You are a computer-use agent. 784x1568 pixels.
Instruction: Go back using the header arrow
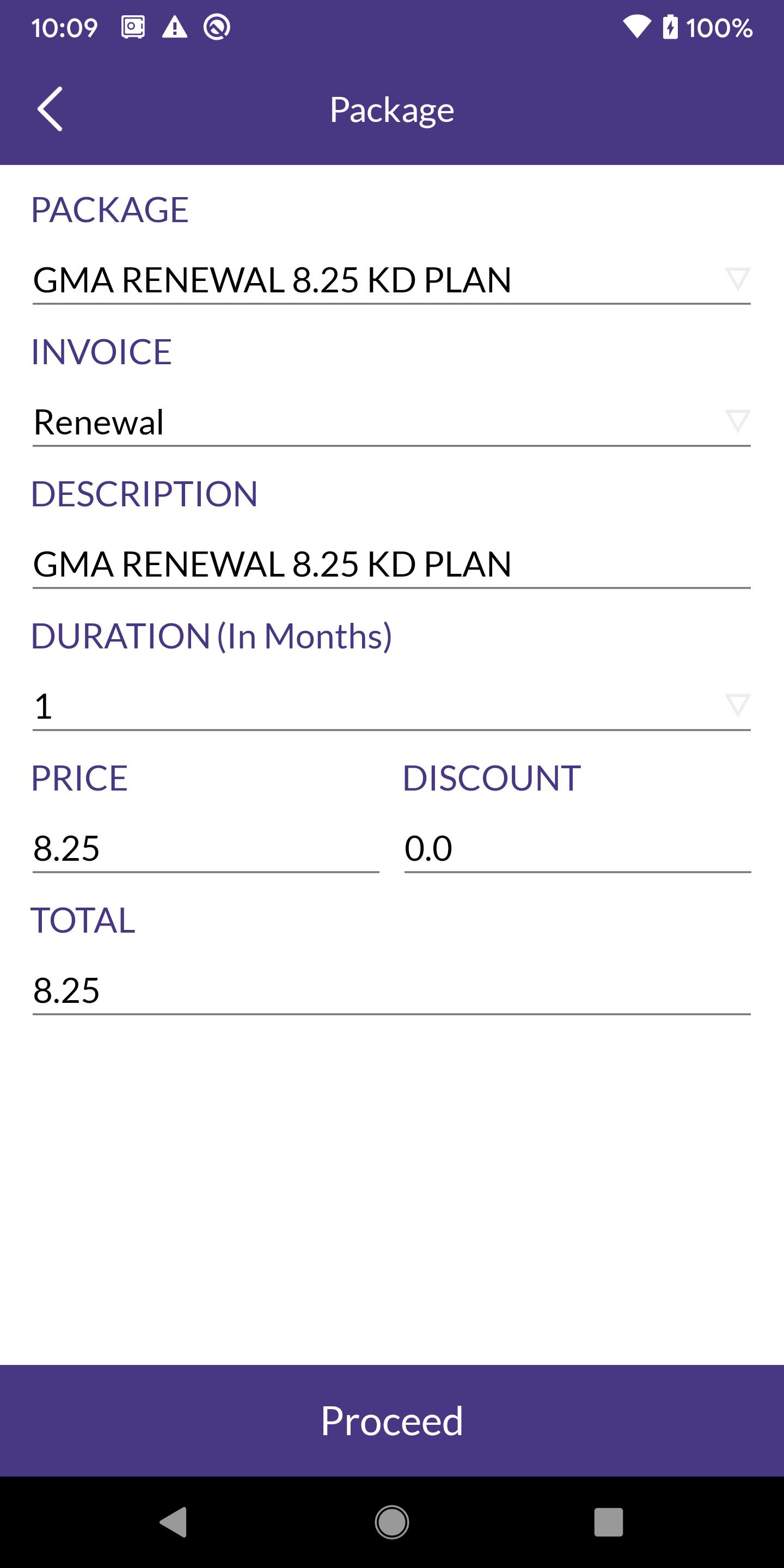coord(50,109)
